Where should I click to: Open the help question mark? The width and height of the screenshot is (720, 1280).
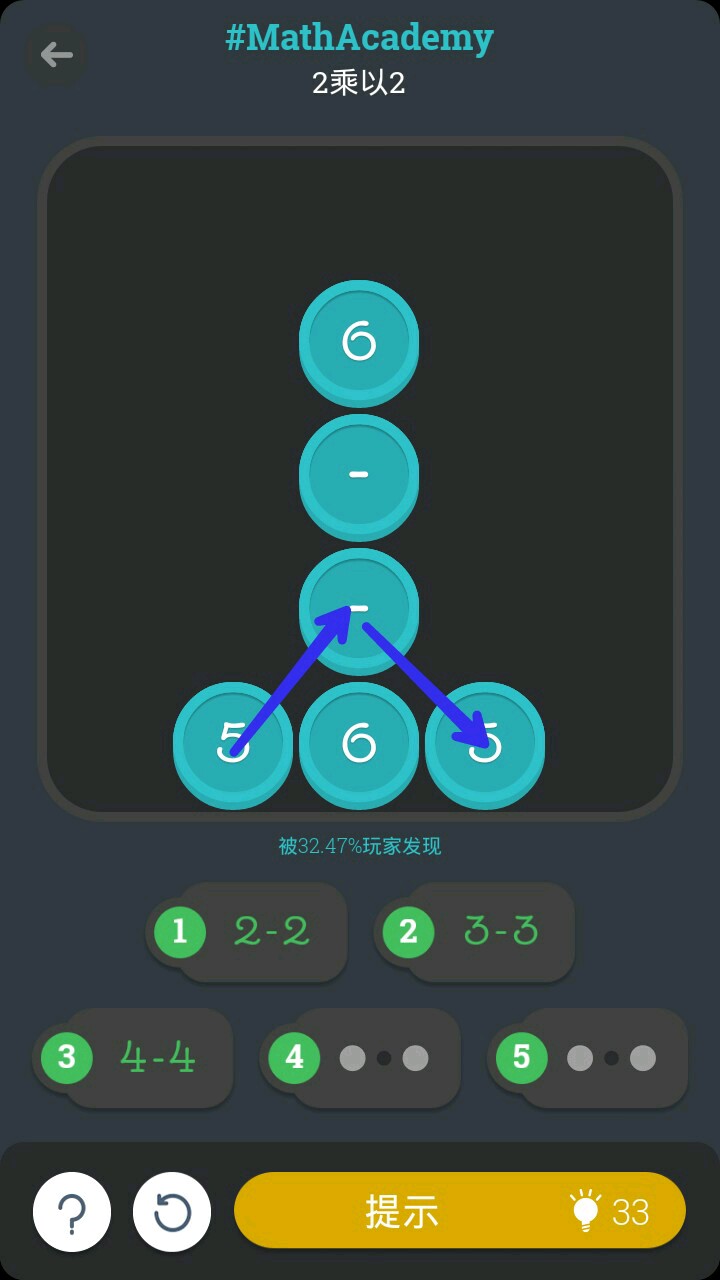pos(71,1212)
